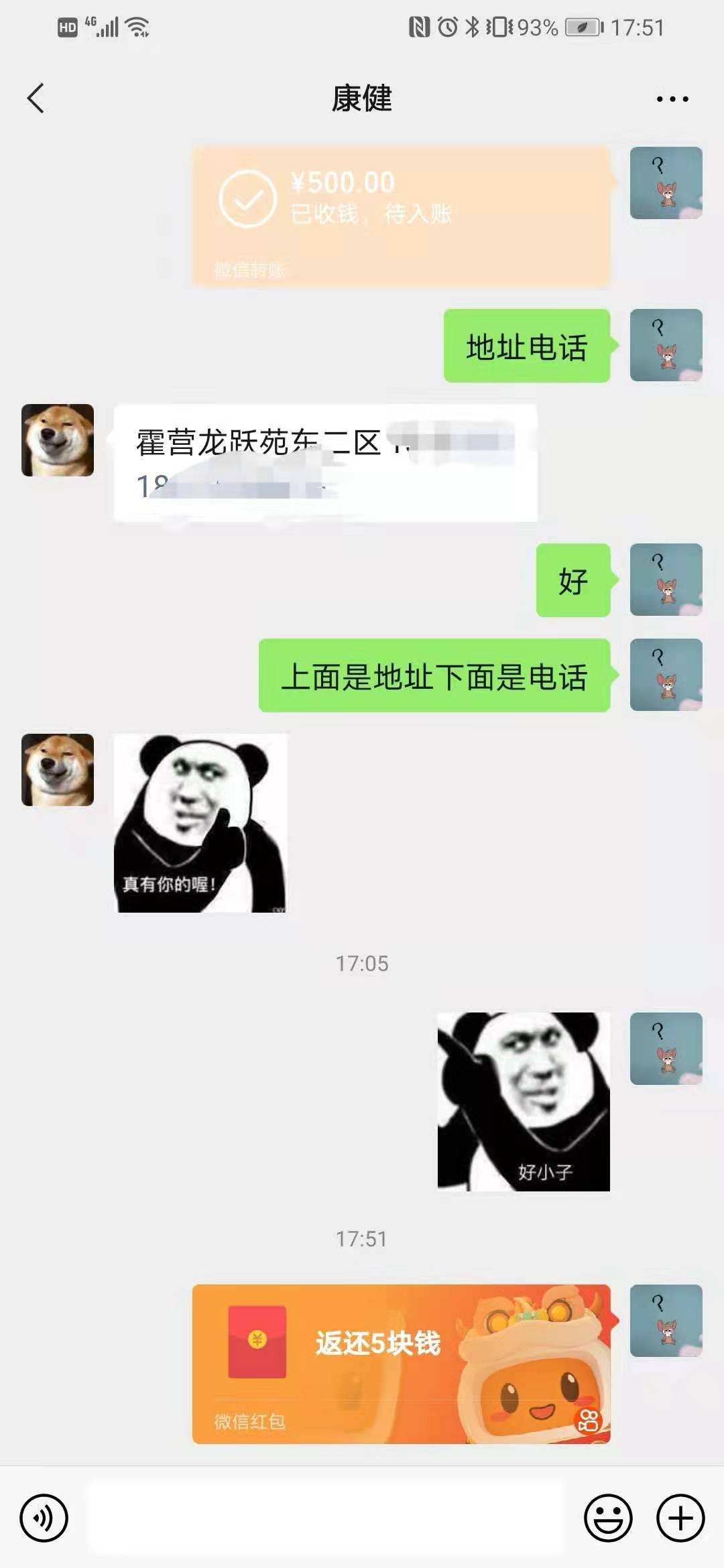
Task: Focus the message text field
Action: [x=325, y=1518]
